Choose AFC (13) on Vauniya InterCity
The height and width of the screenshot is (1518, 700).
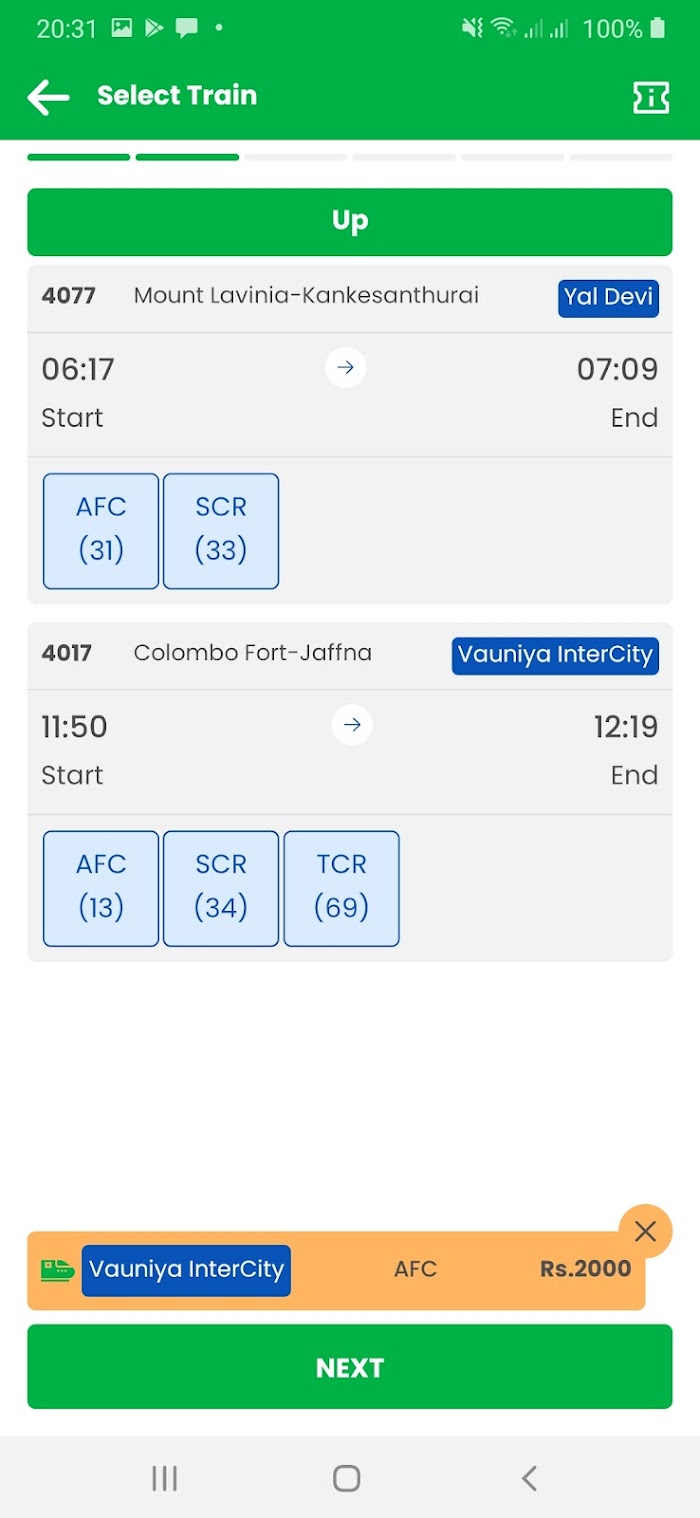[101, 888]
